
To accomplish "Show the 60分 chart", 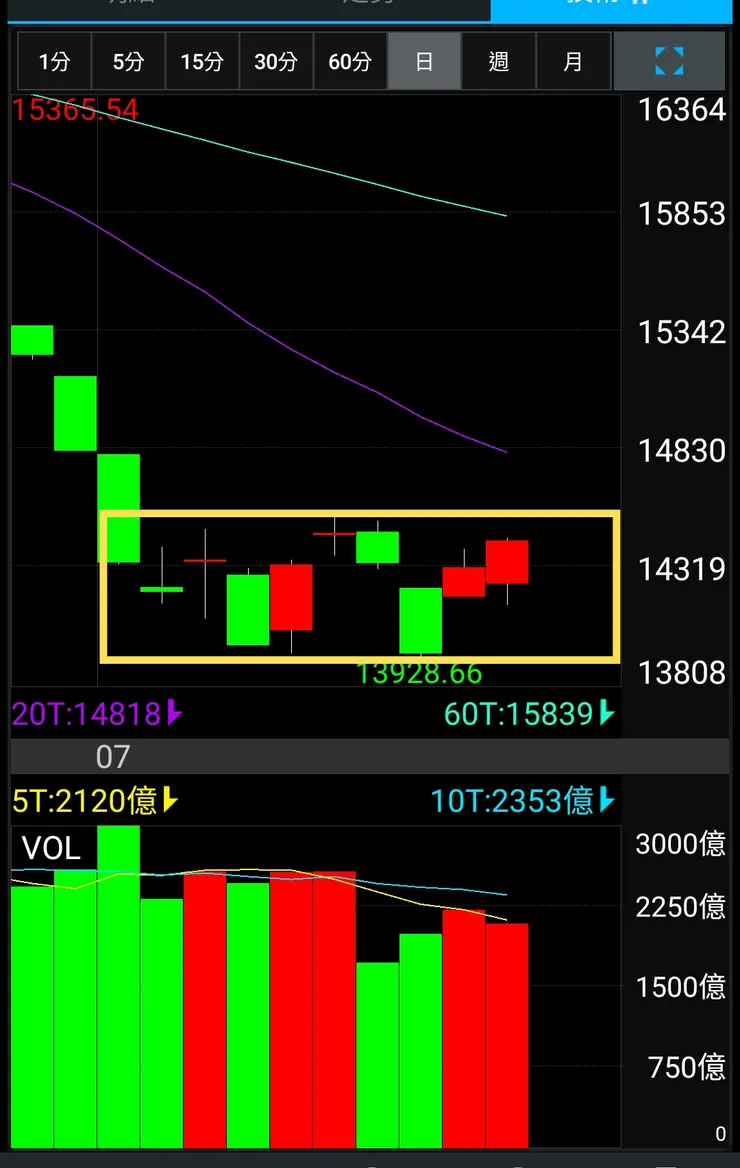I will 350,62.
